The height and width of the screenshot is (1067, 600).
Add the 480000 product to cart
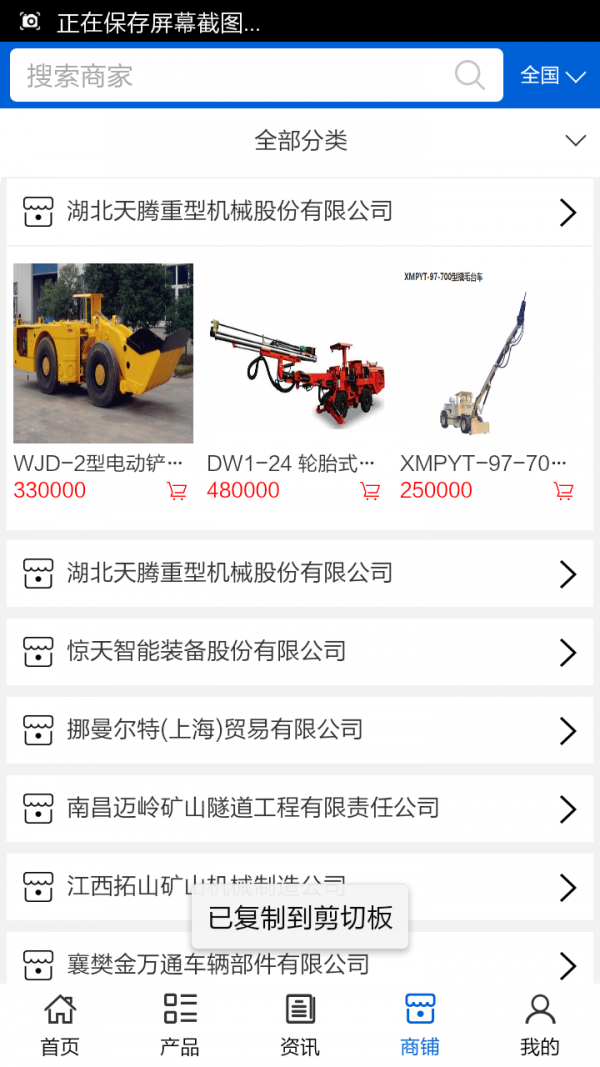tap(370, 491)
